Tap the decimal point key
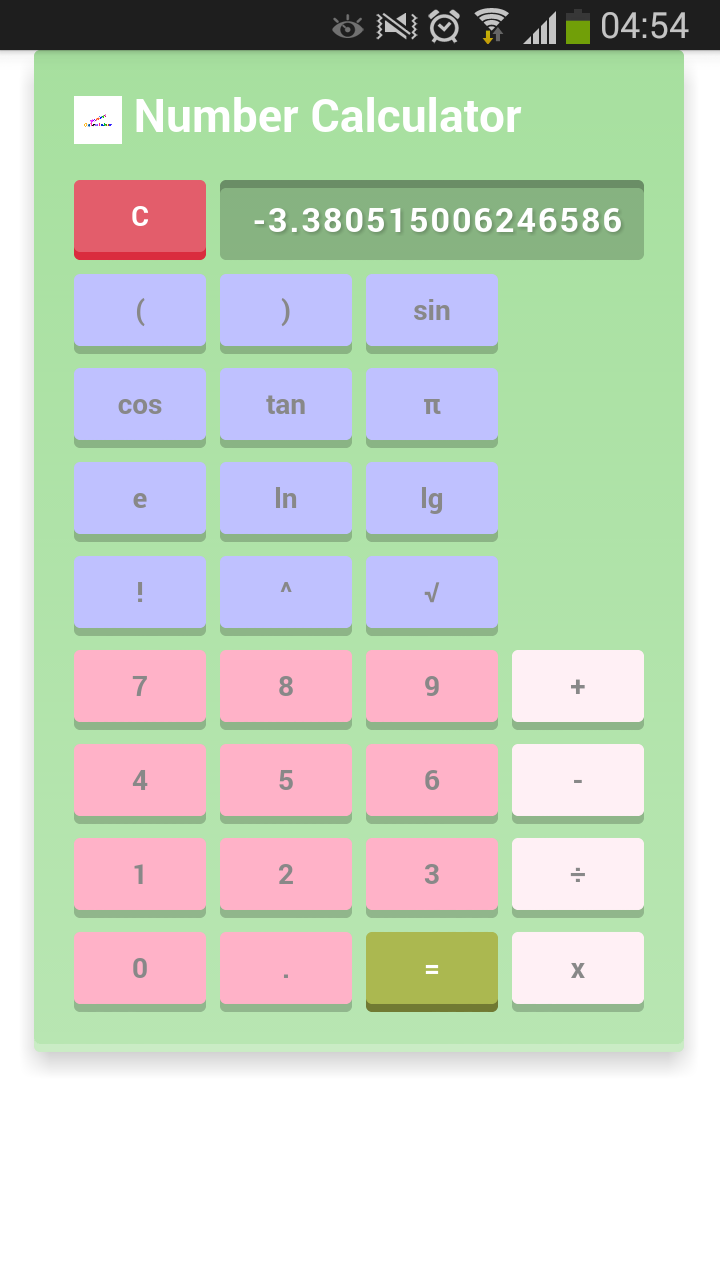Viewport: 720px width, 1280px height. pos(285,968)
